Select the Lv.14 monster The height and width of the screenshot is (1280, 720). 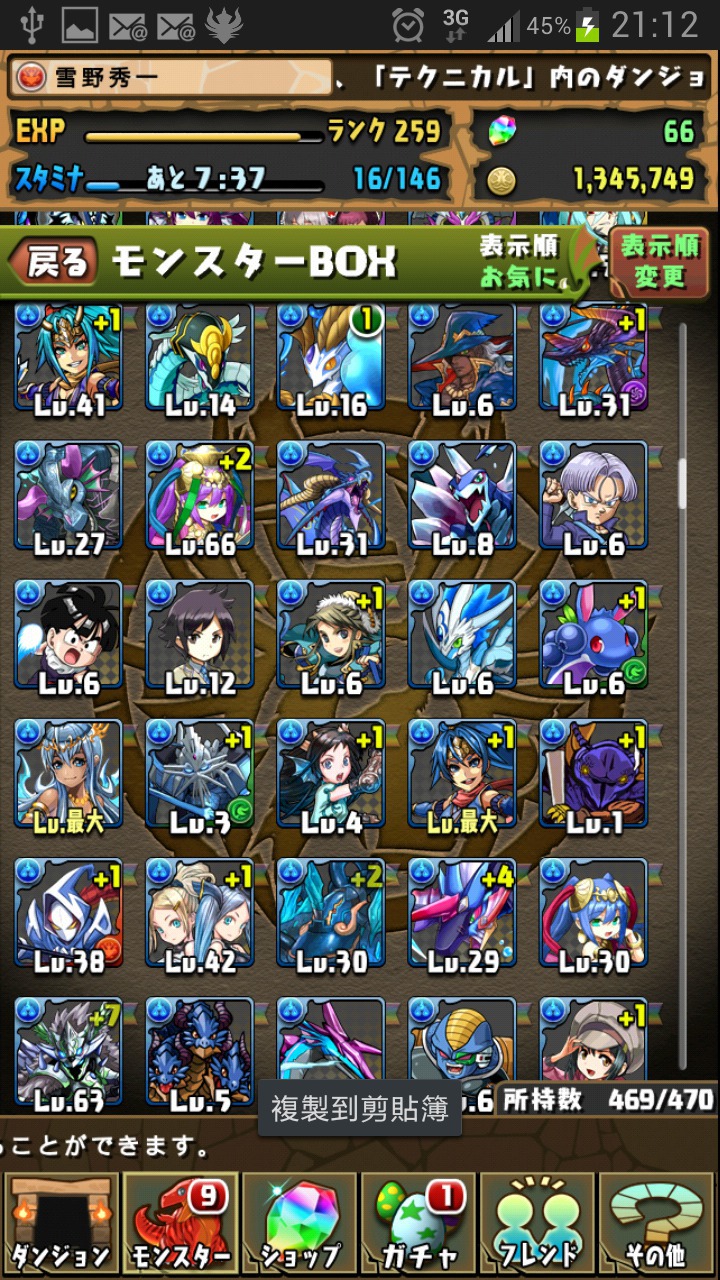coord(199,362)
